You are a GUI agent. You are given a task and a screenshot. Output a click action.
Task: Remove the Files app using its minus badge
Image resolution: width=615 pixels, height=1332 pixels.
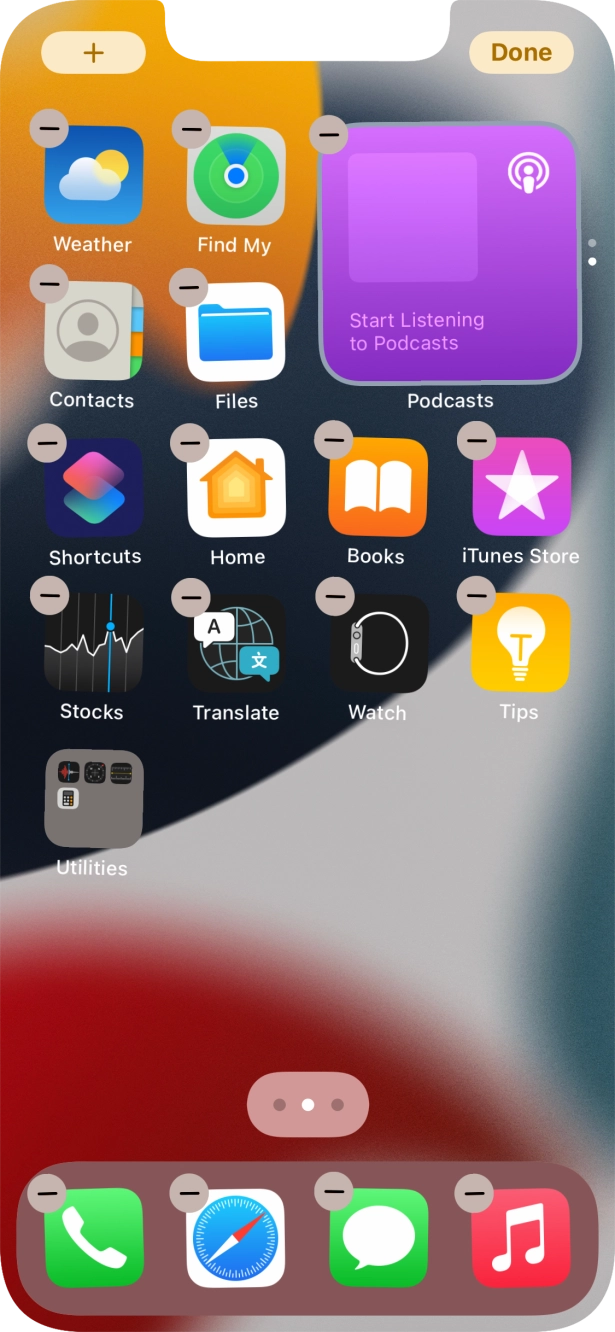tap(189, 288)
